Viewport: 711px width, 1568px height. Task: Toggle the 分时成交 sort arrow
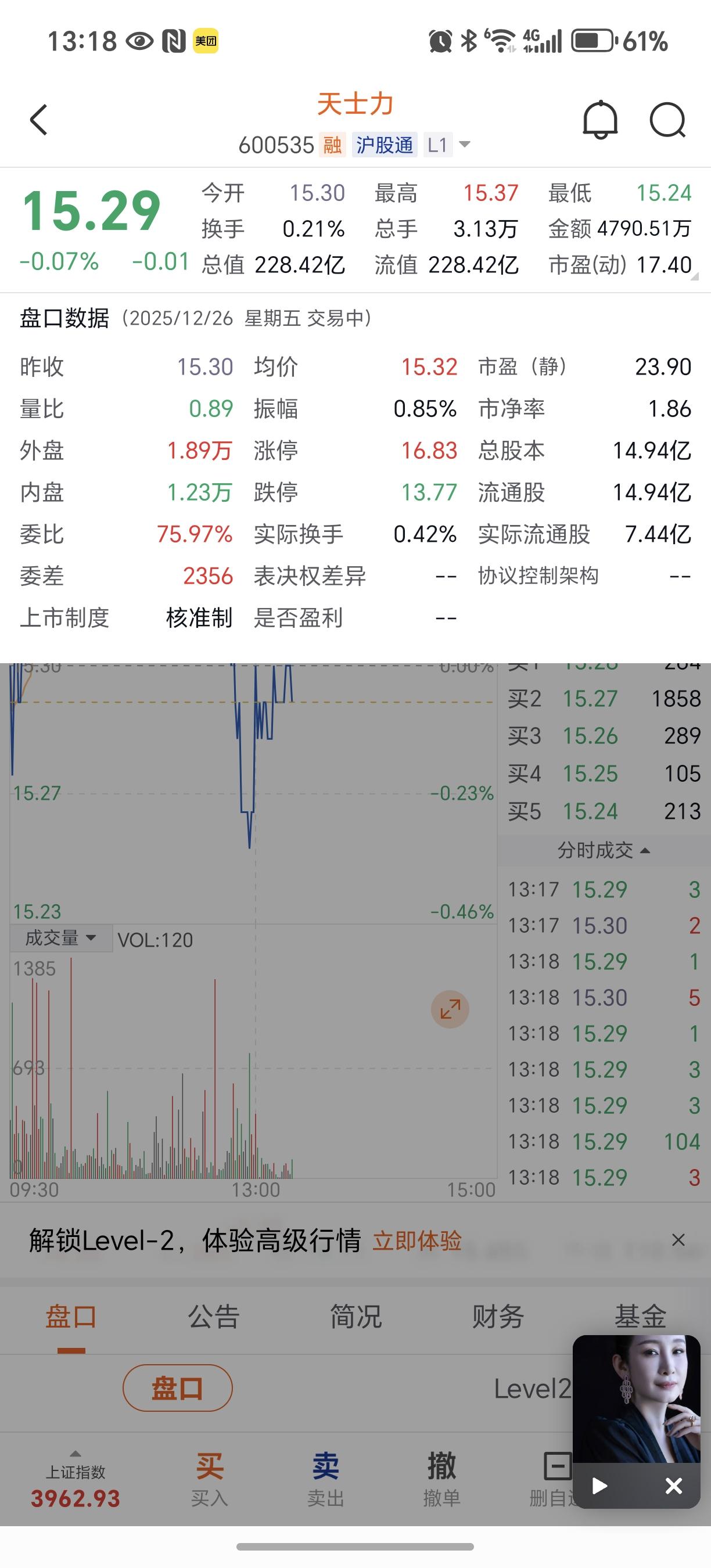pos(647,850)
